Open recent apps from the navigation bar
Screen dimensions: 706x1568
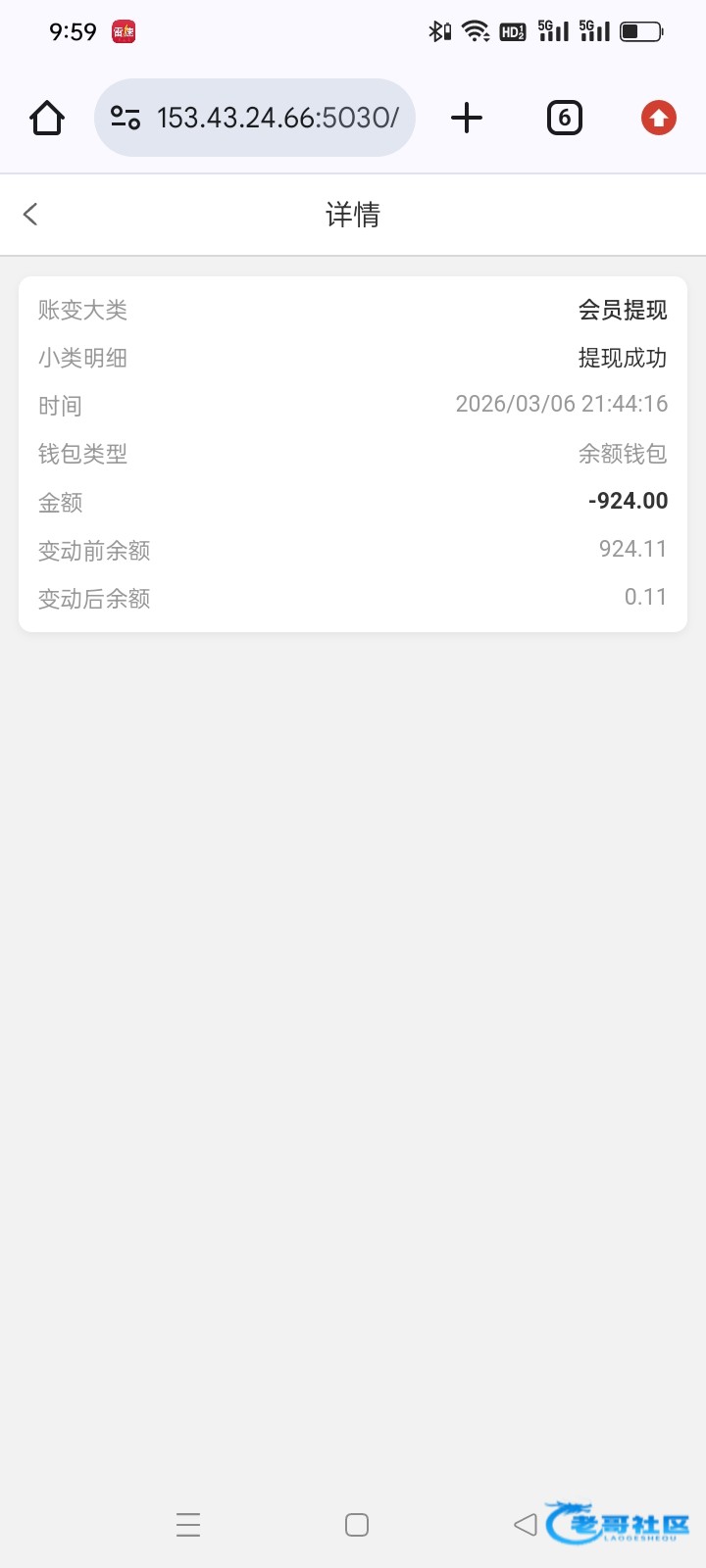(188, 1525)
